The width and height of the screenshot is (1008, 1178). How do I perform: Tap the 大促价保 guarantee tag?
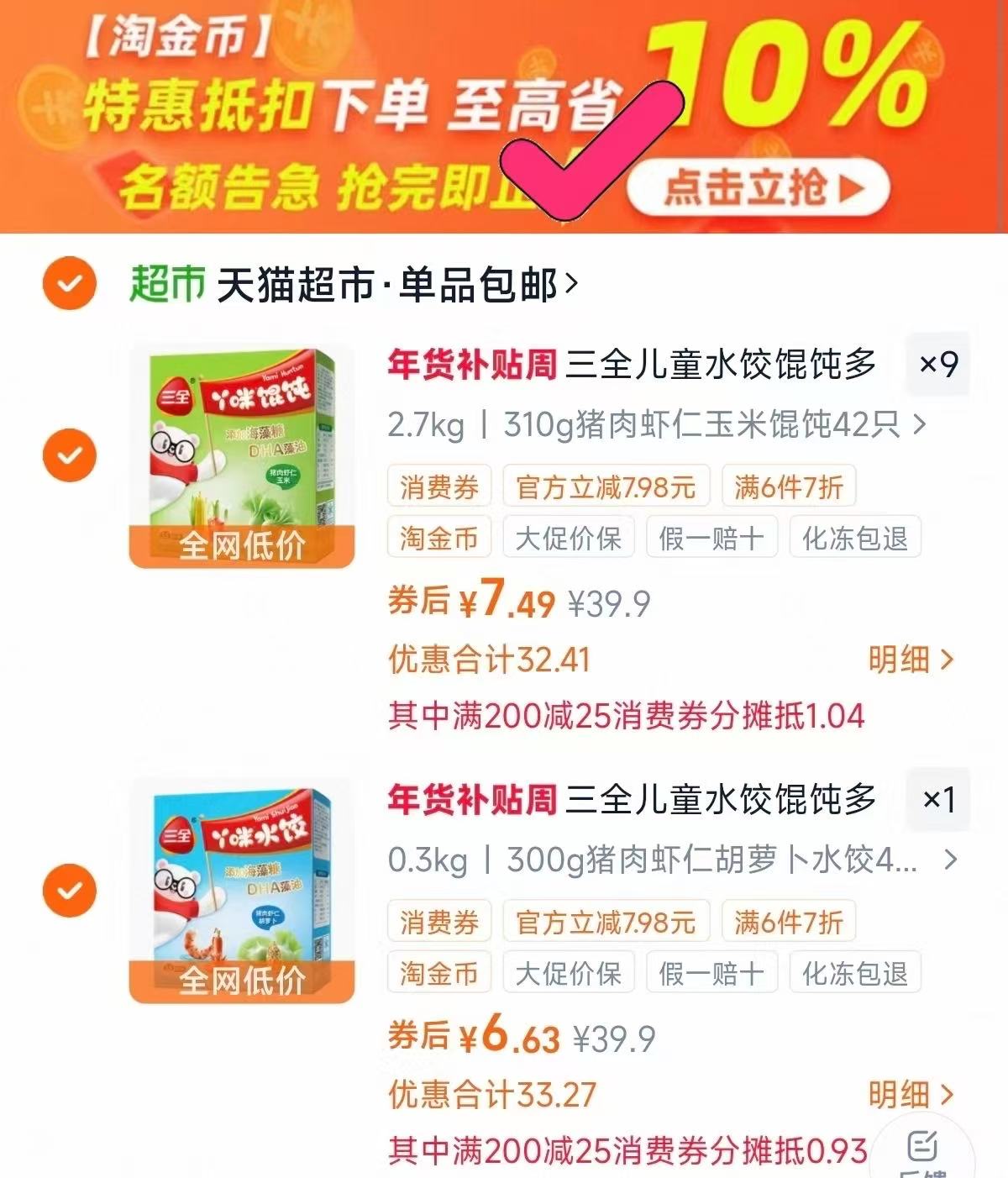point(569,538)
